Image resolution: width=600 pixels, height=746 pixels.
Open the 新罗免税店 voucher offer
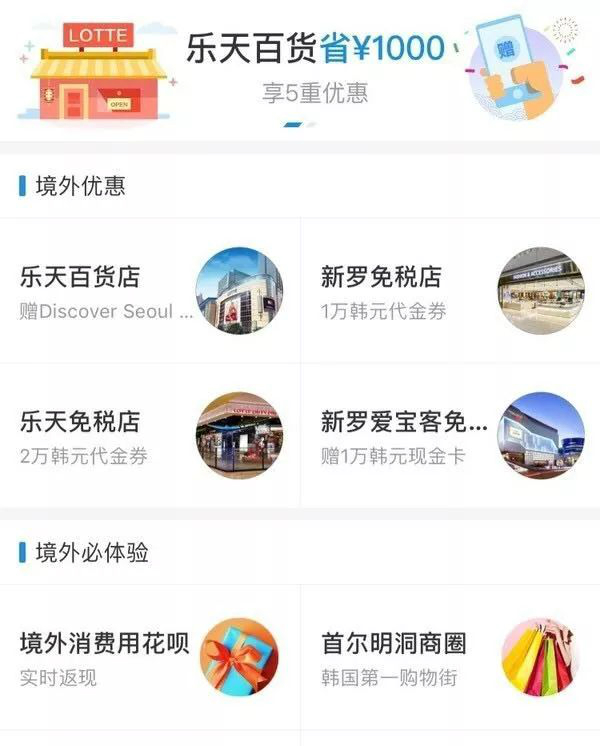pyautogui.click(x=450, y=291)
